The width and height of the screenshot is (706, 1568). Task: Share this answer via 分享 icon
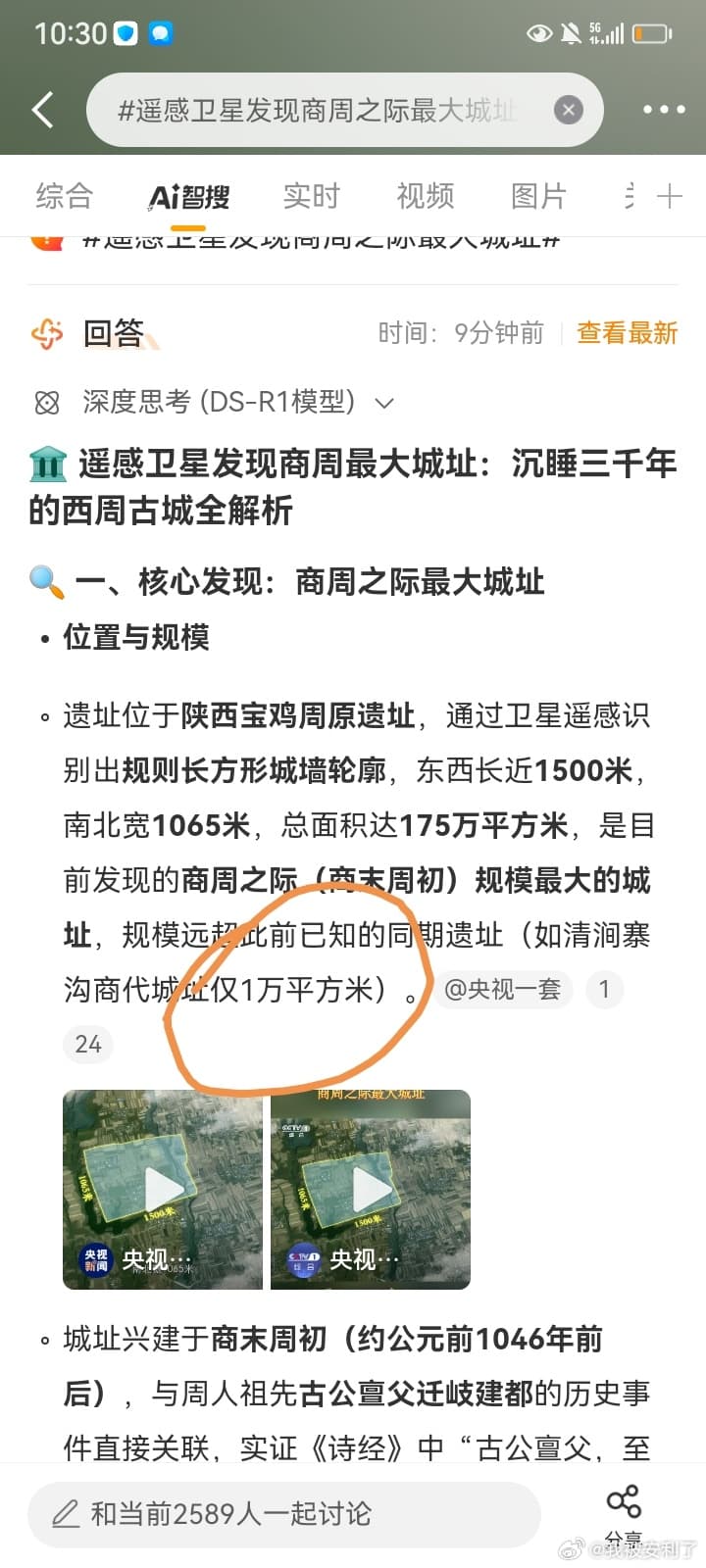tap(624, 1504)
